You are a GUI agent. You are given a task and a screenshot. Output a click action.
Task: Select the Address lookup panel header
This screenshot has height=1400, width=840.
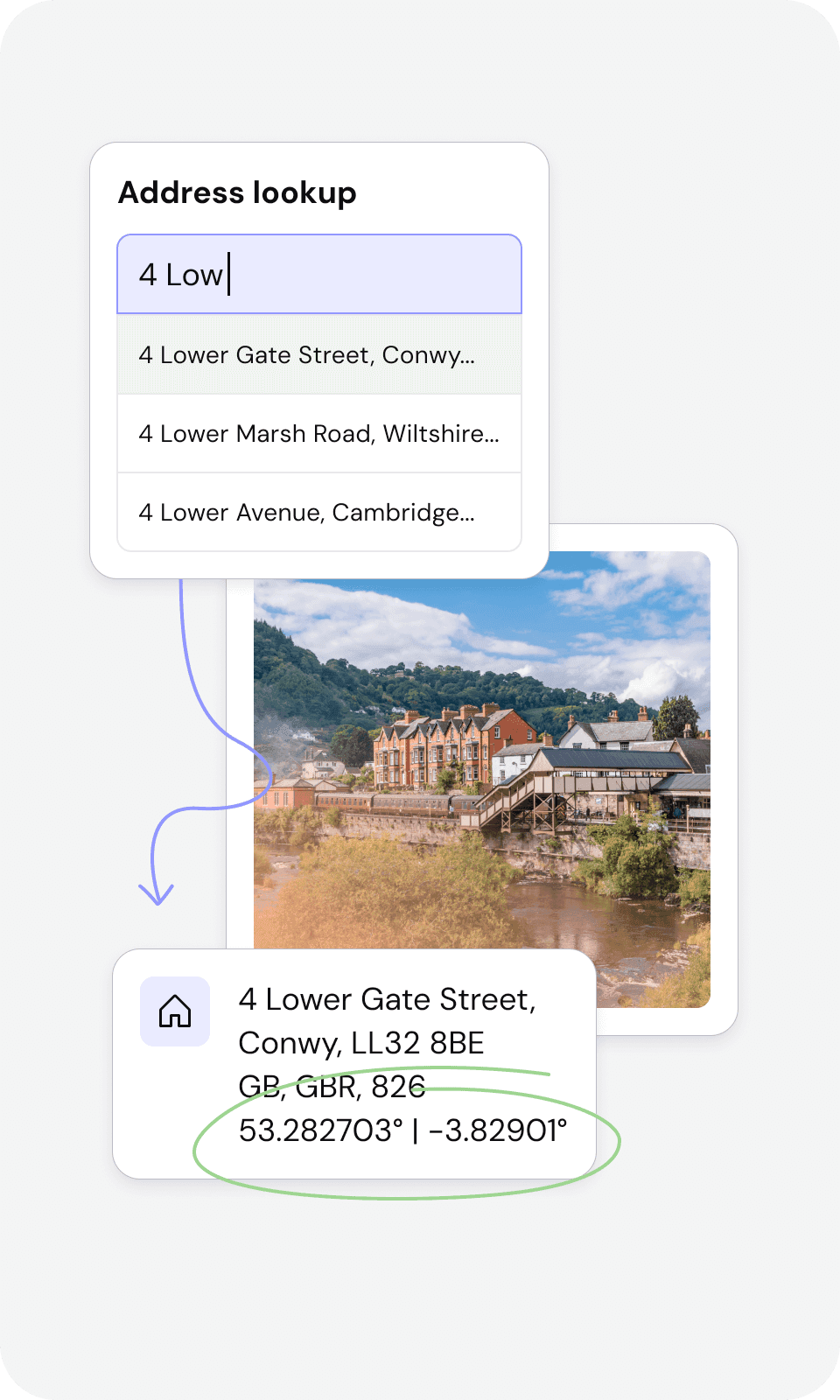[237, 192]
